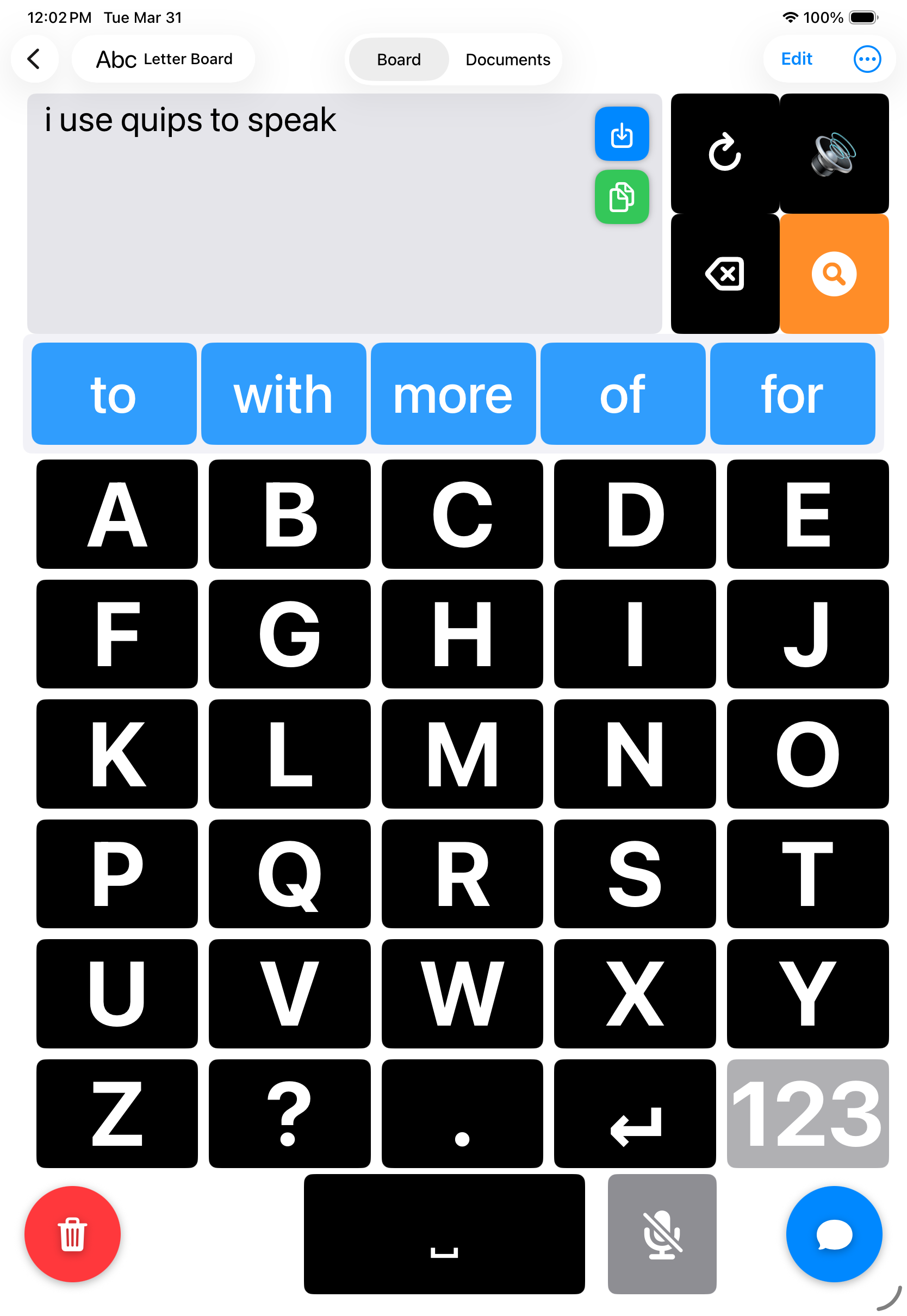
Task: Save the message to documents
Action: pos(622,135)
